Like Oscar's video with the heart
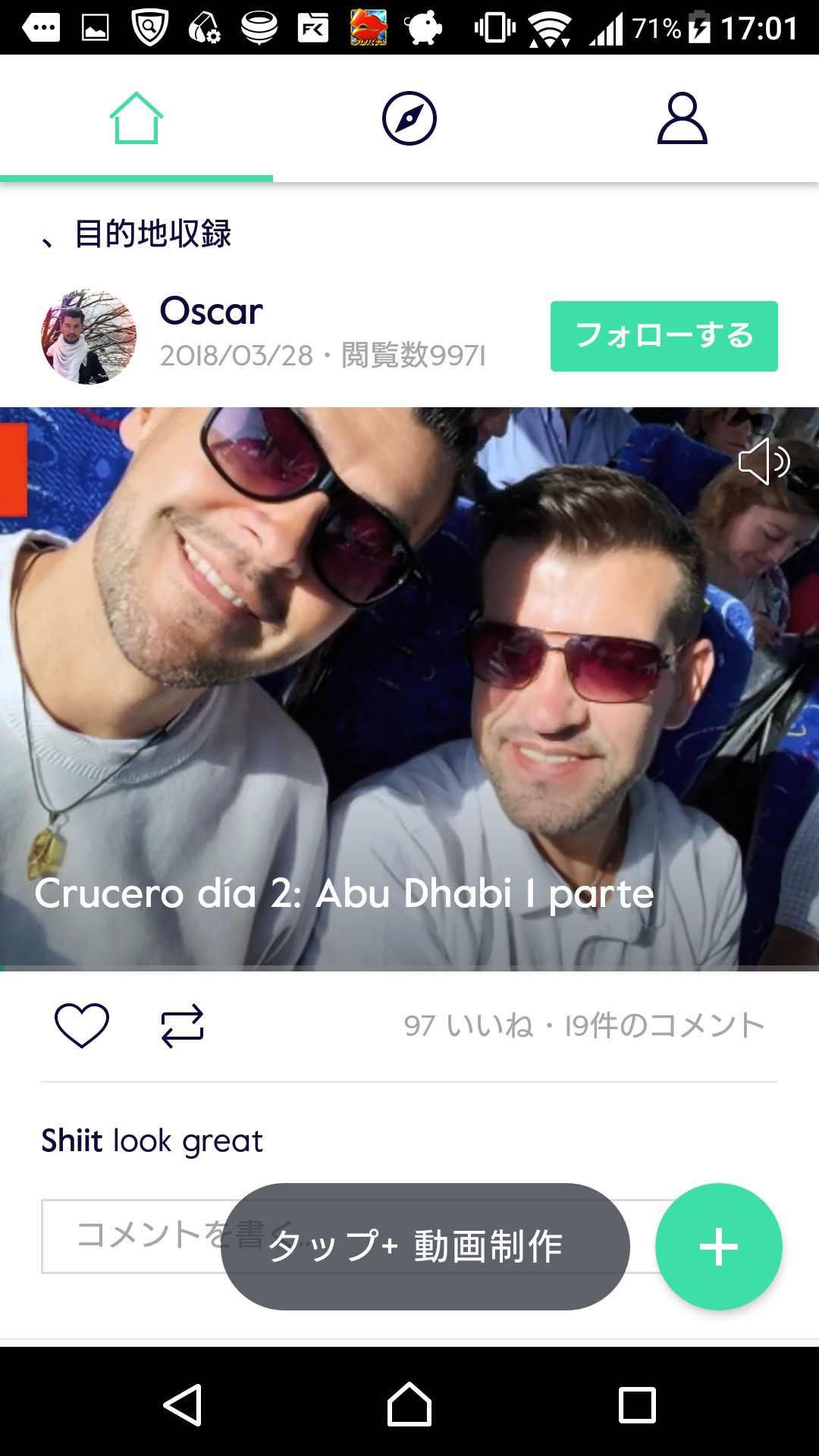The image size is (819, 1456). tap(82, 1025)
